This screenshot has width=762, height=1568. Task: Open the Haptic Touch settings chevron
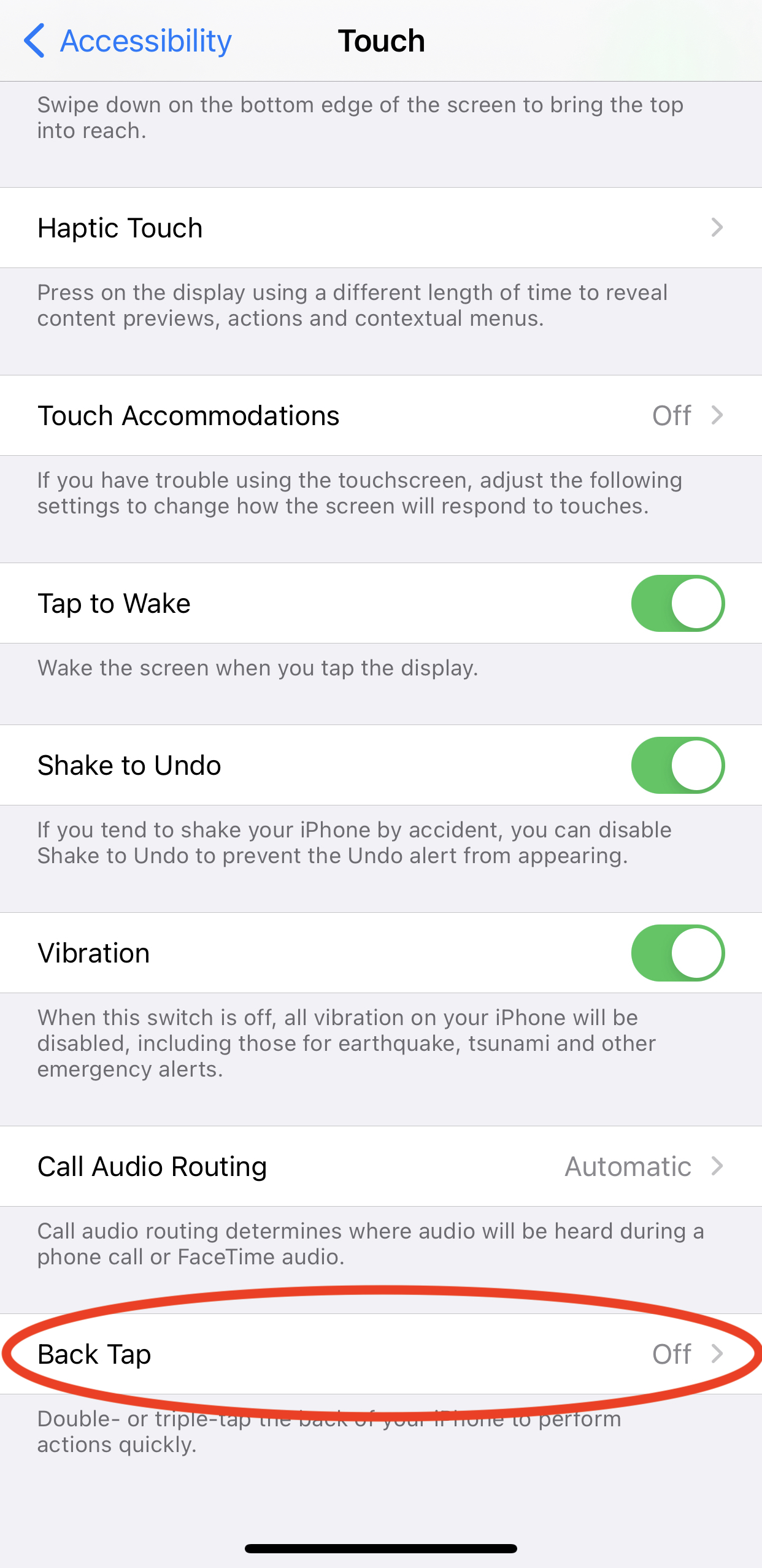click(718, 228)
